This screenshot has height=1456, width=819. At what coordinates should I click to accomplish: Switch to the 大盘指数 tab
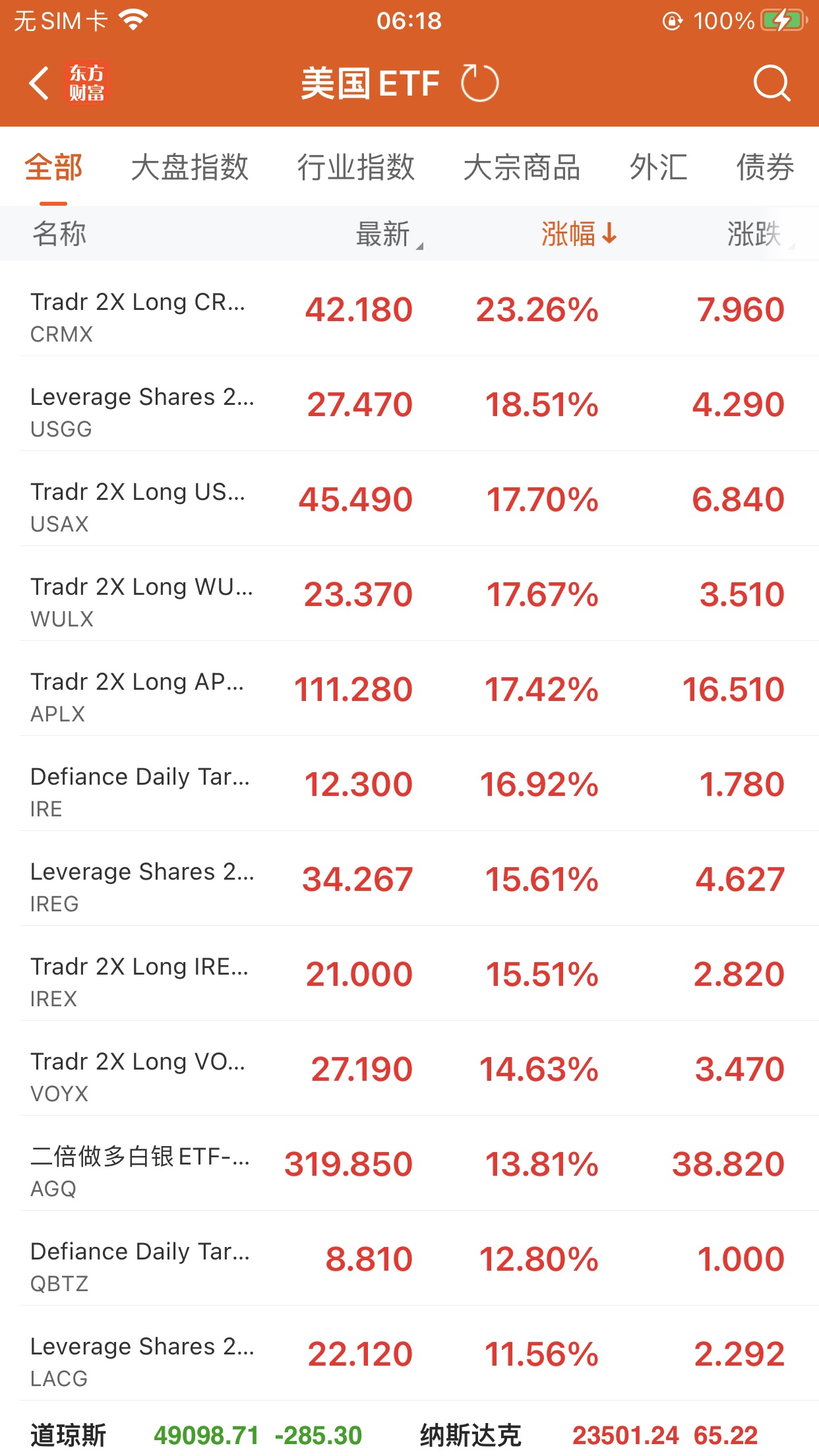(x=189, y=167)
